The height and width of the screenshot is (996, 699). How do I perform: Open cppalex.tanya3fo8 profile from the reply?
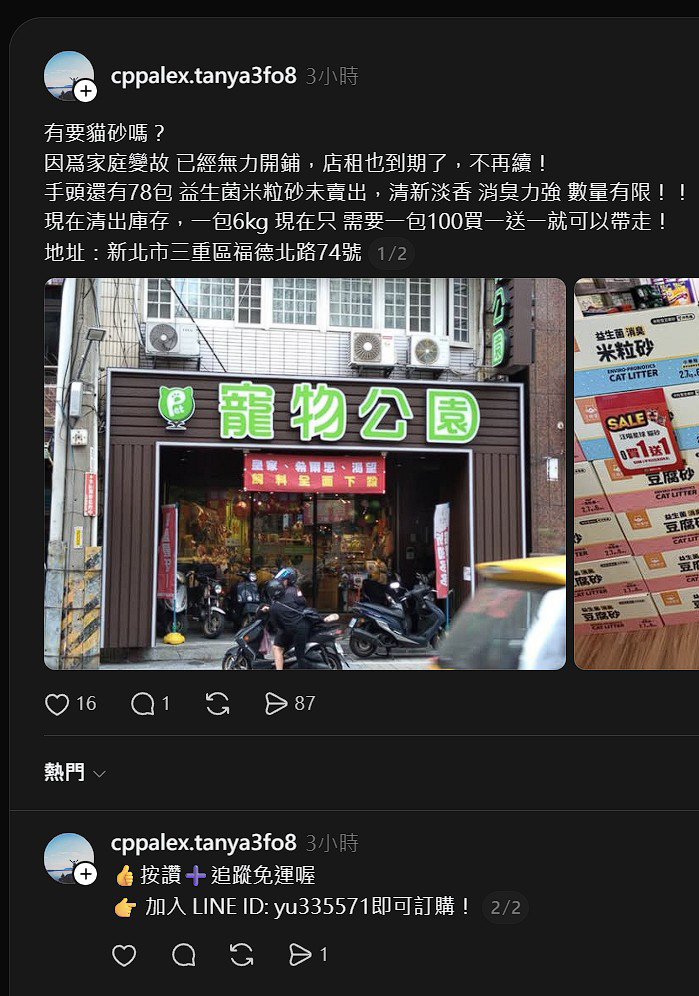pyautogui.click(x=203, y=842)
